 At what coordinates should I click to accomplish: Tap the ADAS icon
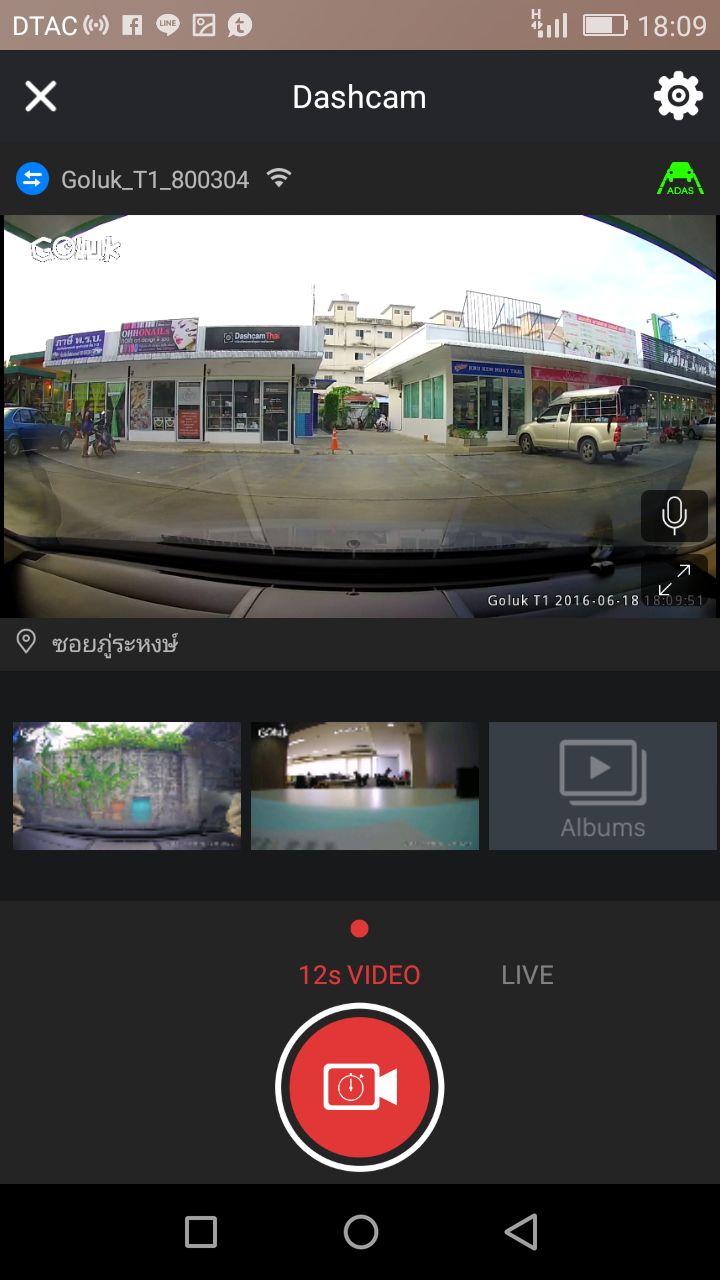point(680,179)
